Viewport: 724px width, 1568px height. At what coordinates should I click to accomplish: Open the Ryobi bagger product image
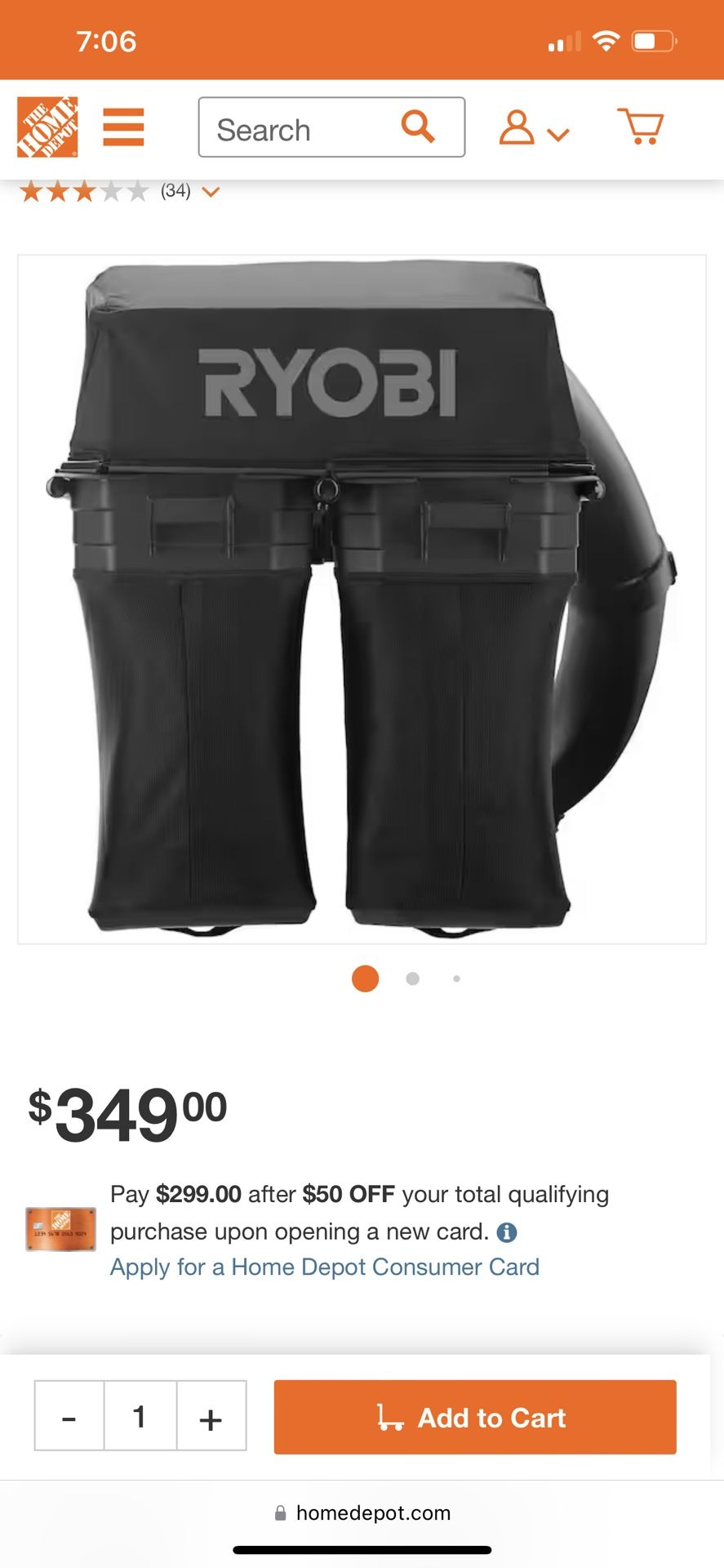click(x=362, y=599)
